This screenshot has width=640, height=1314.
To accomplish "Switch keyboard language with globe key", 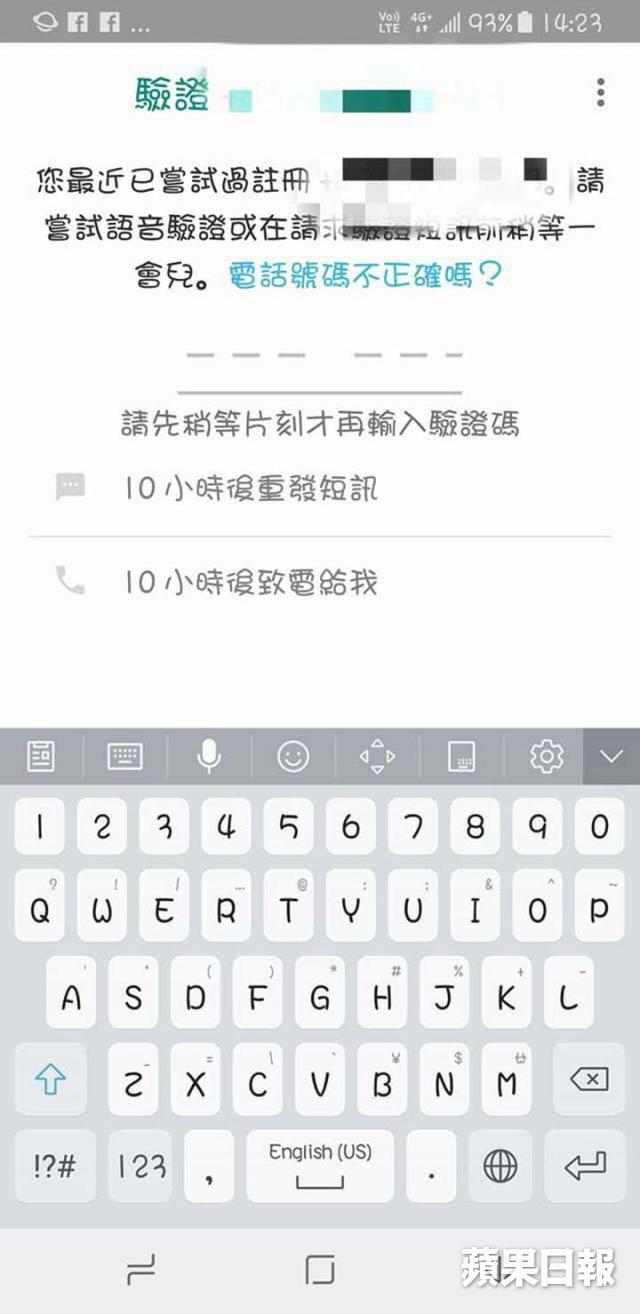I will coord(500,1166).
